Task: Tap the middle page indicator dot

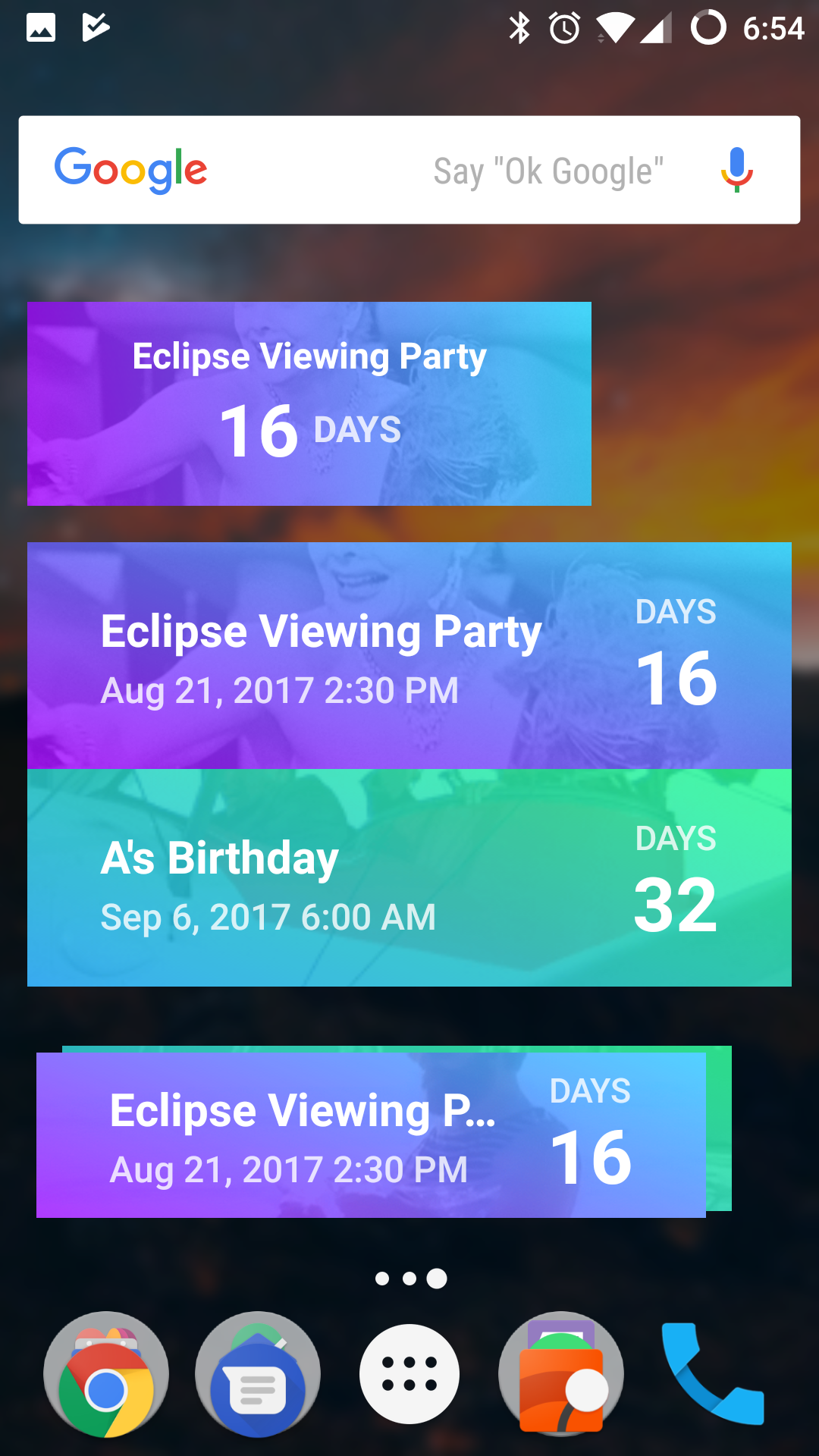Action: (x=409, y=1279)
